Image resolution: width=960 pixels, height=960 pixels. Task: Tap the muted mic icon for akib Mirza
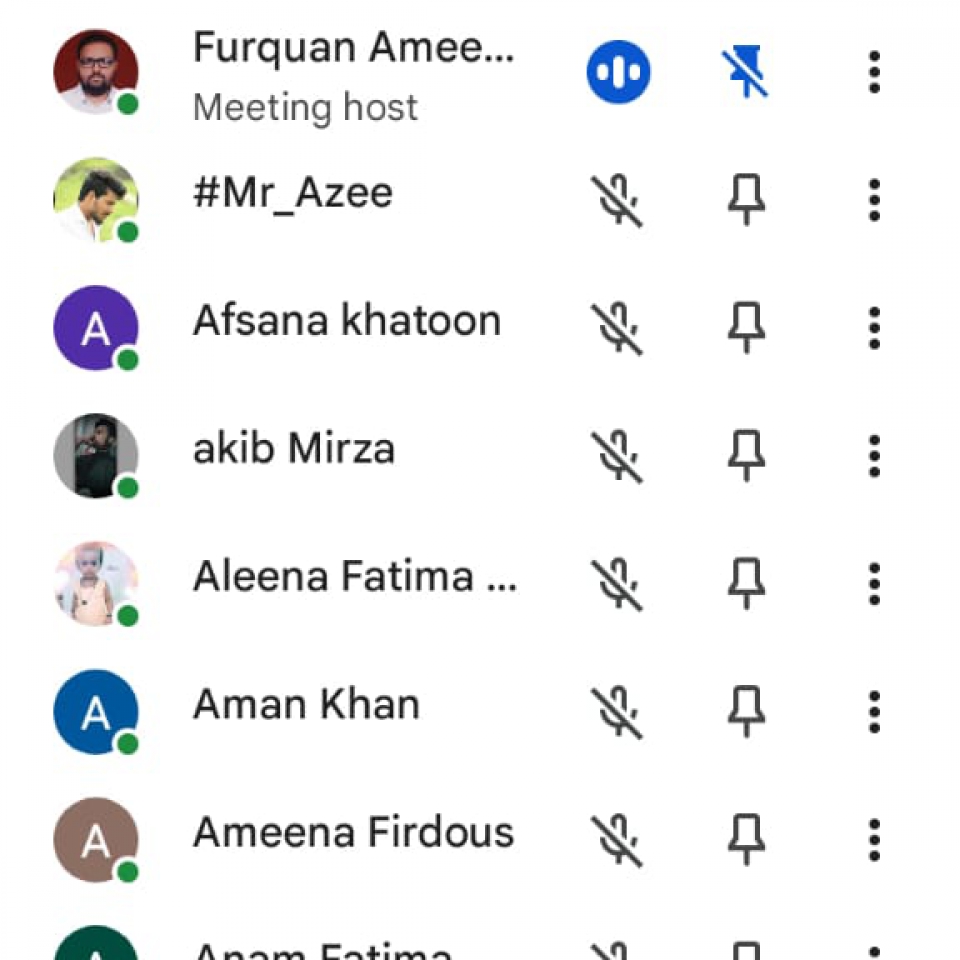click(617, 456)
